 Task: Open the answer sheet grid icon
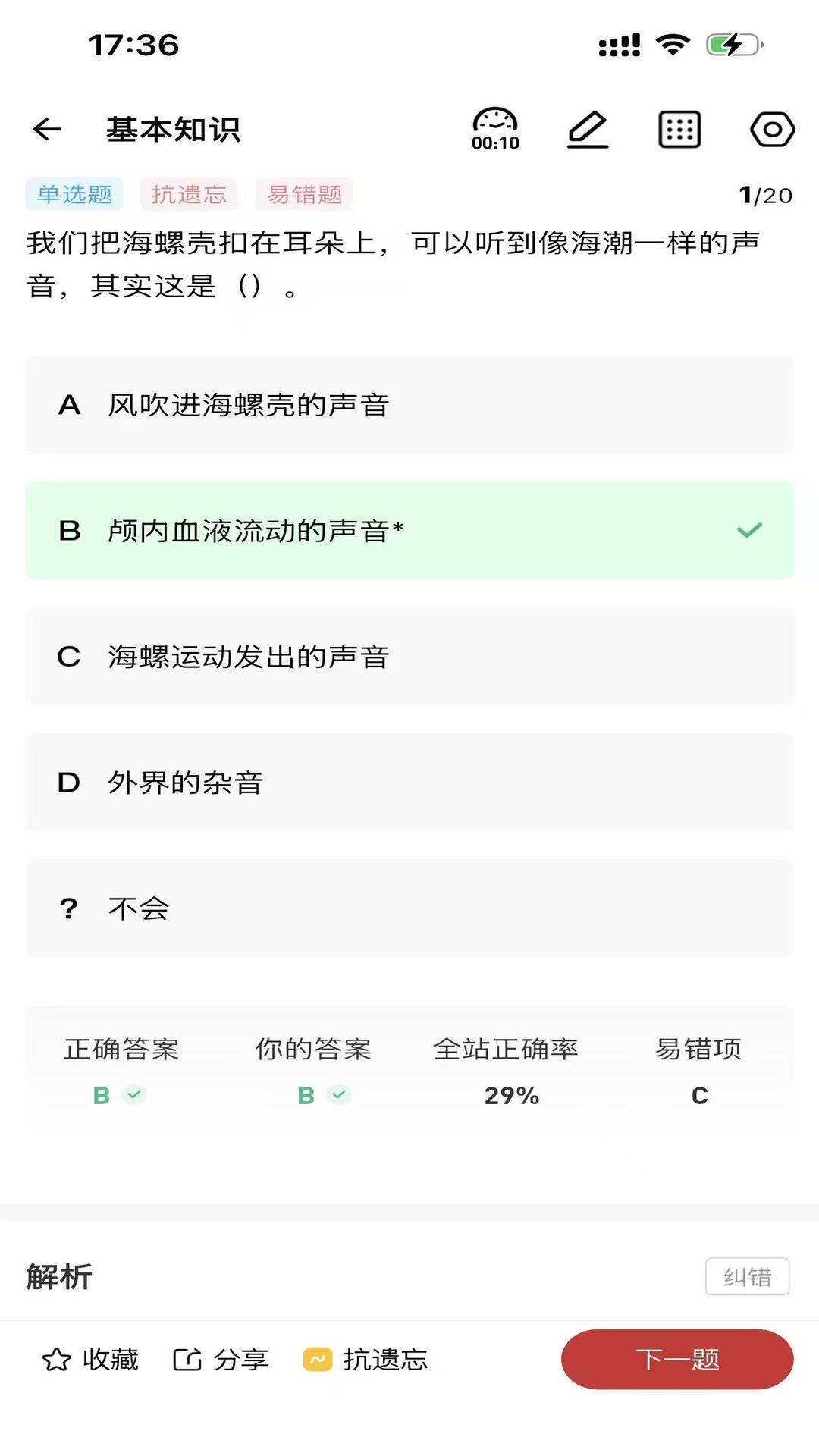point(679,127)
